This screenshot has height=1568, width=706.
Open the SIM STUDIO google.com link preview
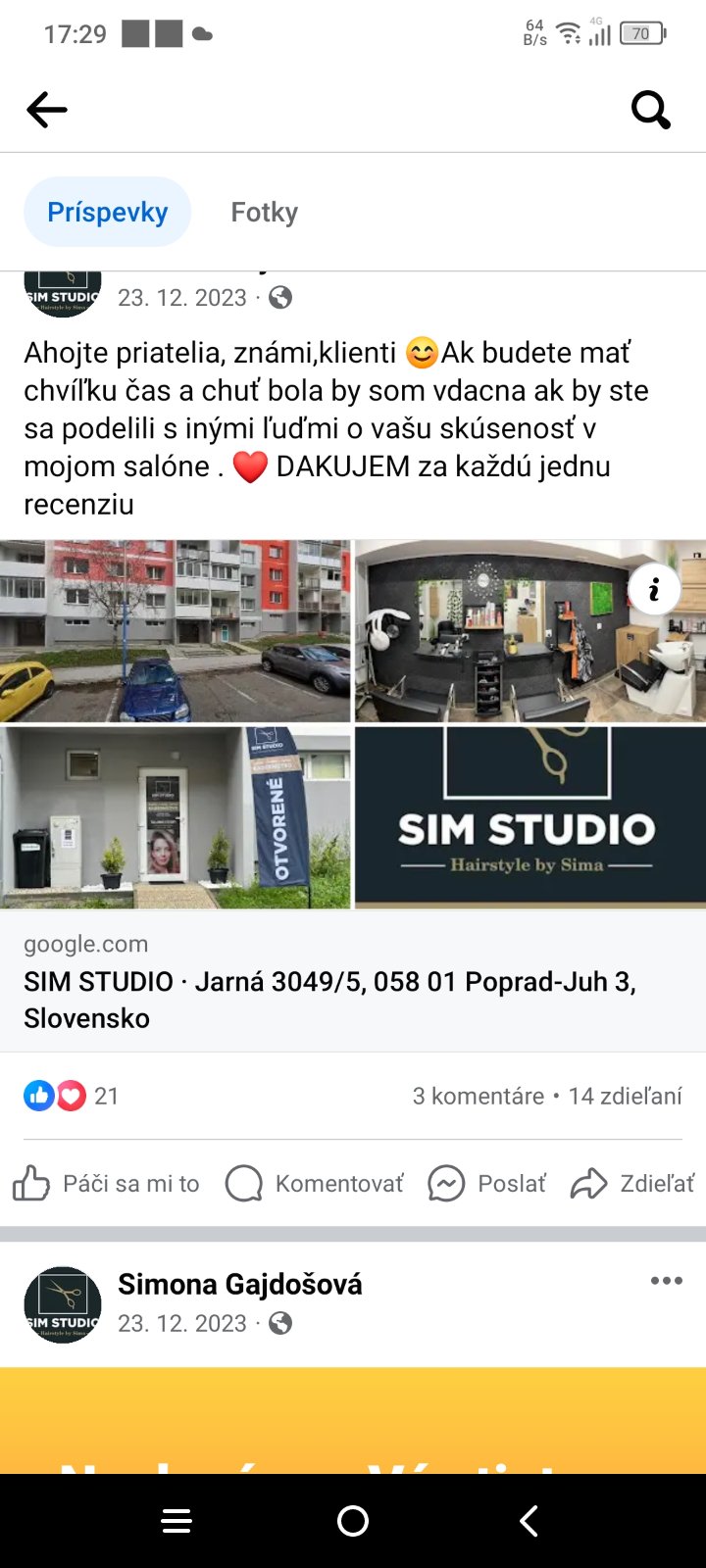329,982
